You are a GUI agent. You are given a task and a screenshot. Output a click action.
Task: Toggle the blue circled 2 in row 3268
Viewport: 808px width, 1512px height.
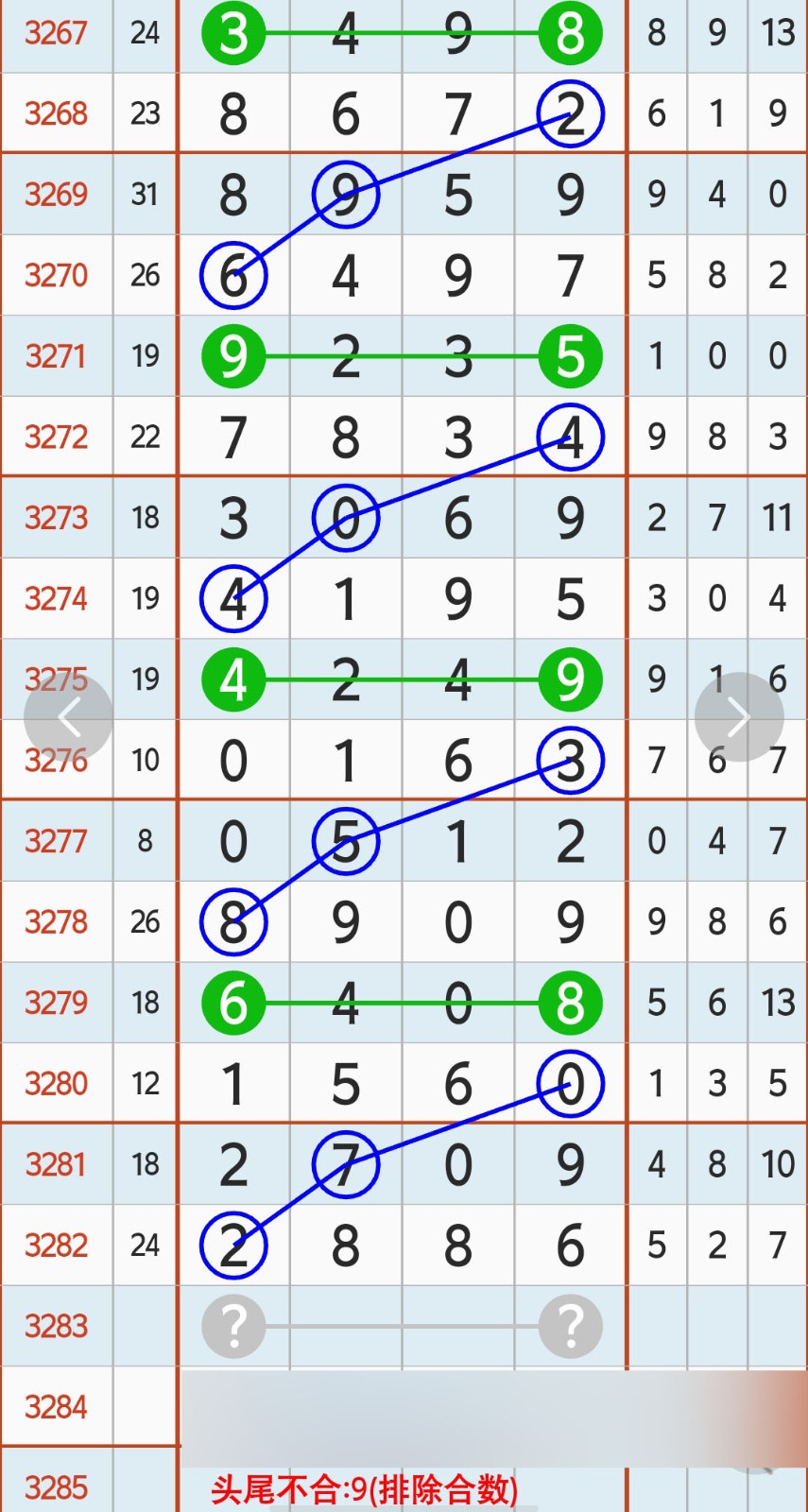pyautogui.click(x=569, y=112)
